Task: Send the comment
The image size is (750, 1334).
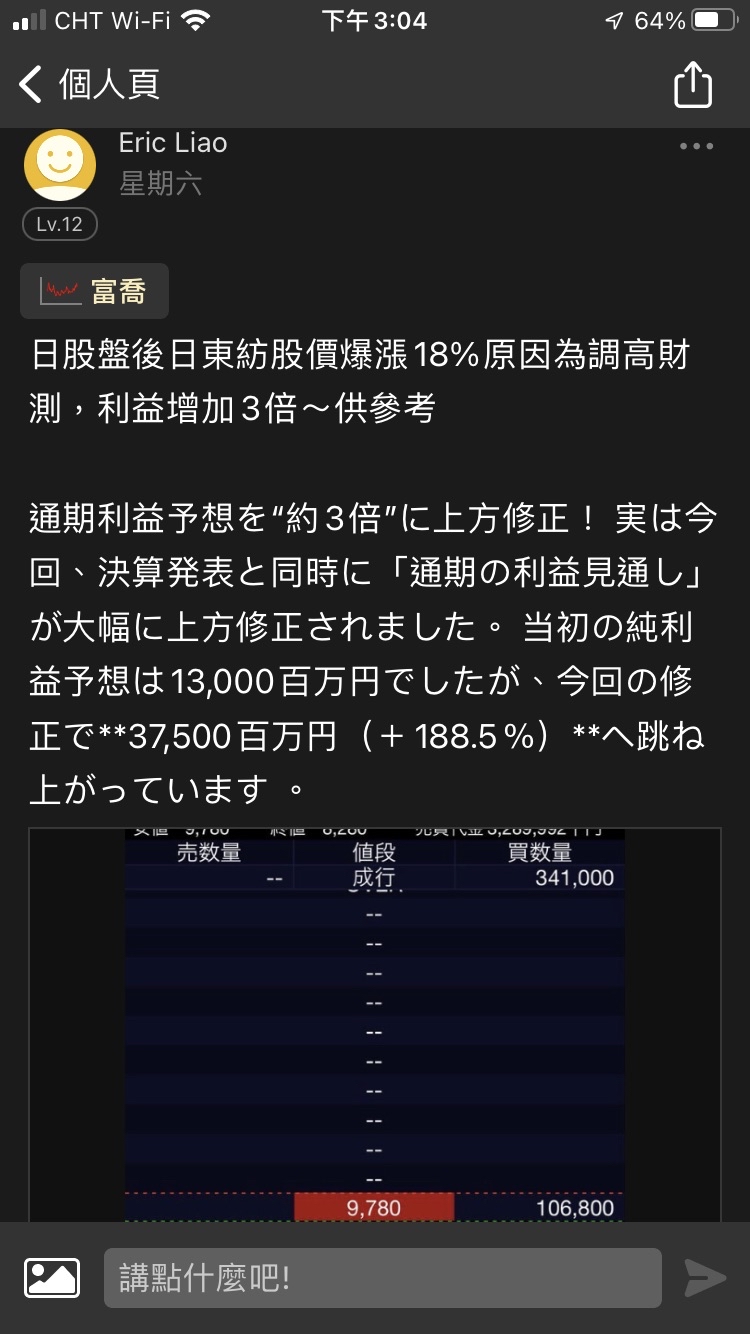Action: coord(705,1277)
